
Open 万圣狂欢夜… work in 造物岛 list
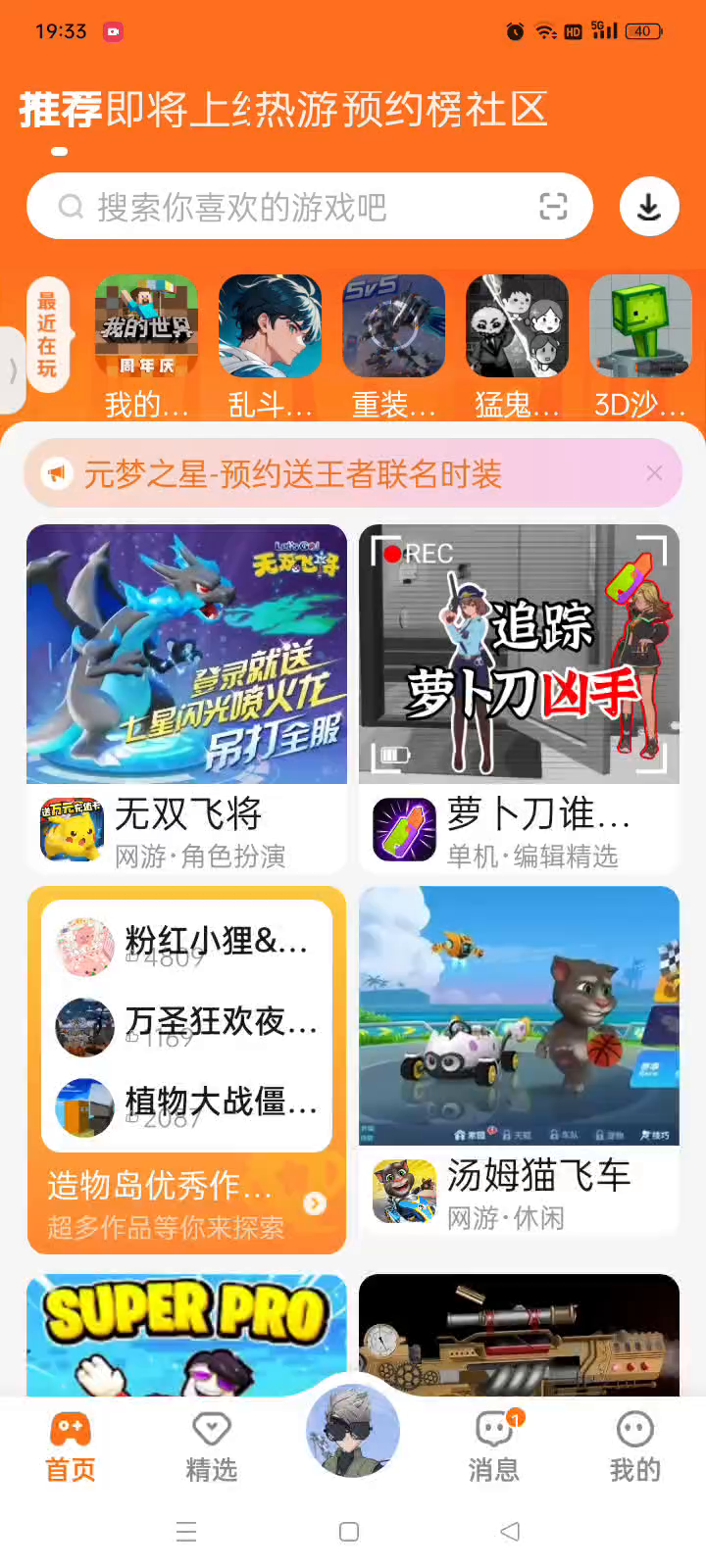click(x=186, y=1026)
